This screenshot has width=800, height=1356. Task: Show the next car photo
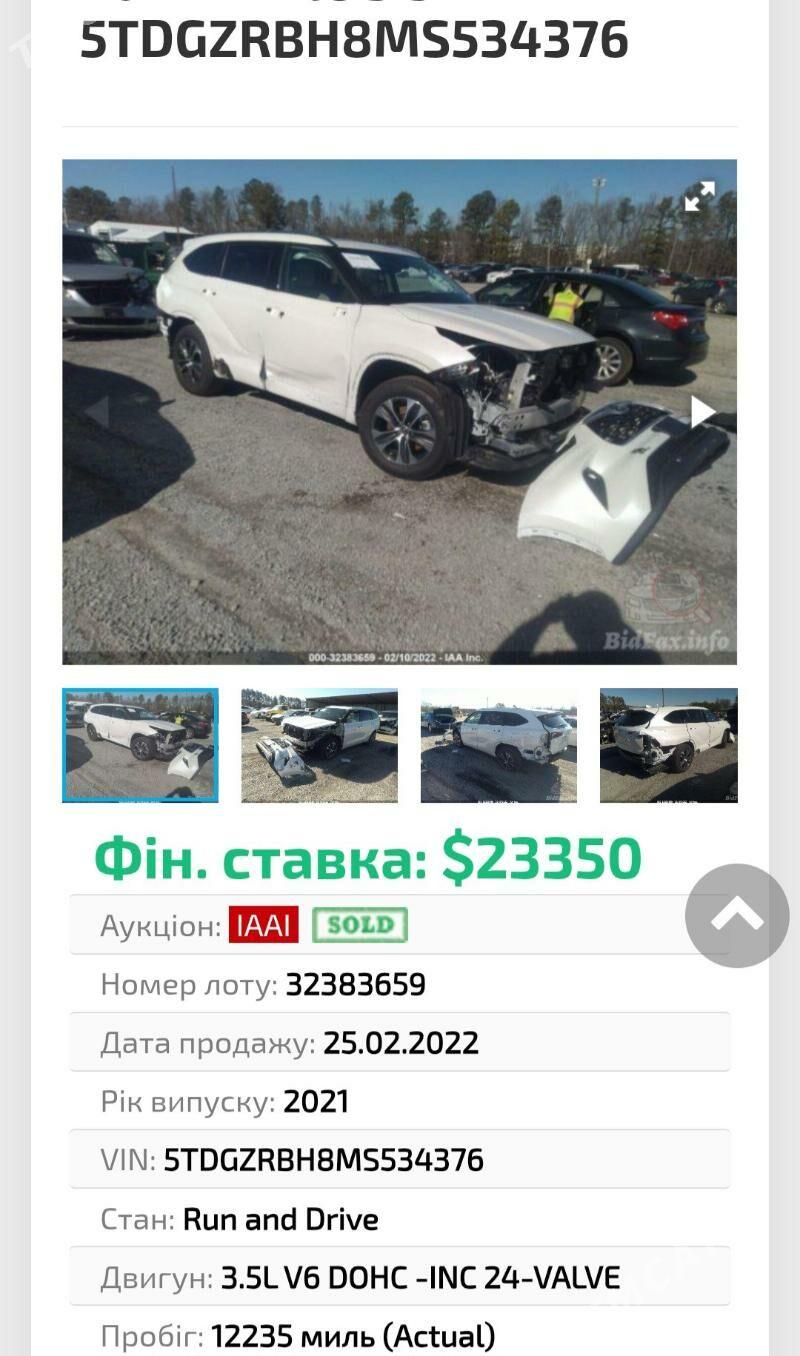pos(702,411)
